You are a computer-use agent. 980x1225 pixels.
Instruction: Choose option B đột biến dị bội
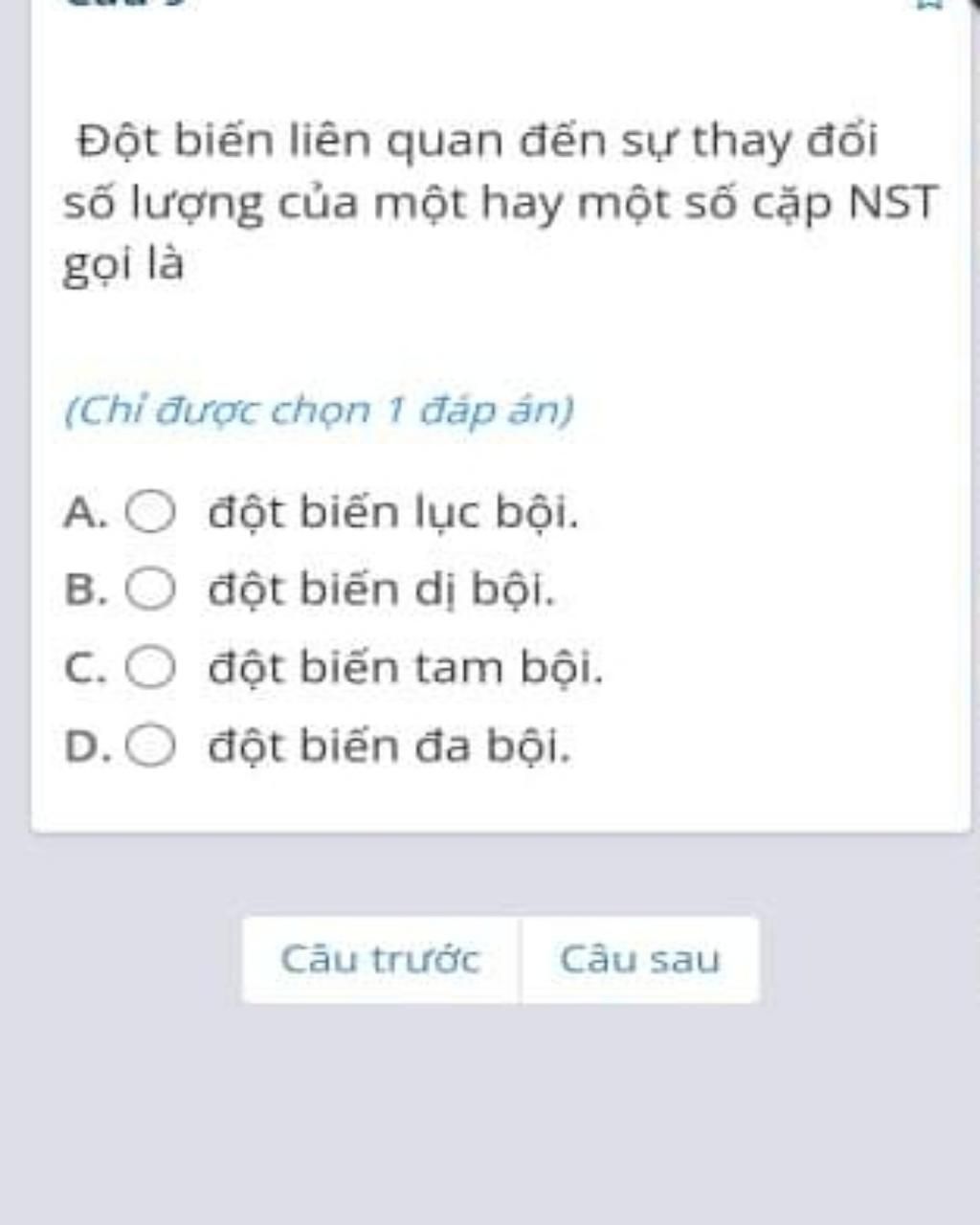click(151, 589)
